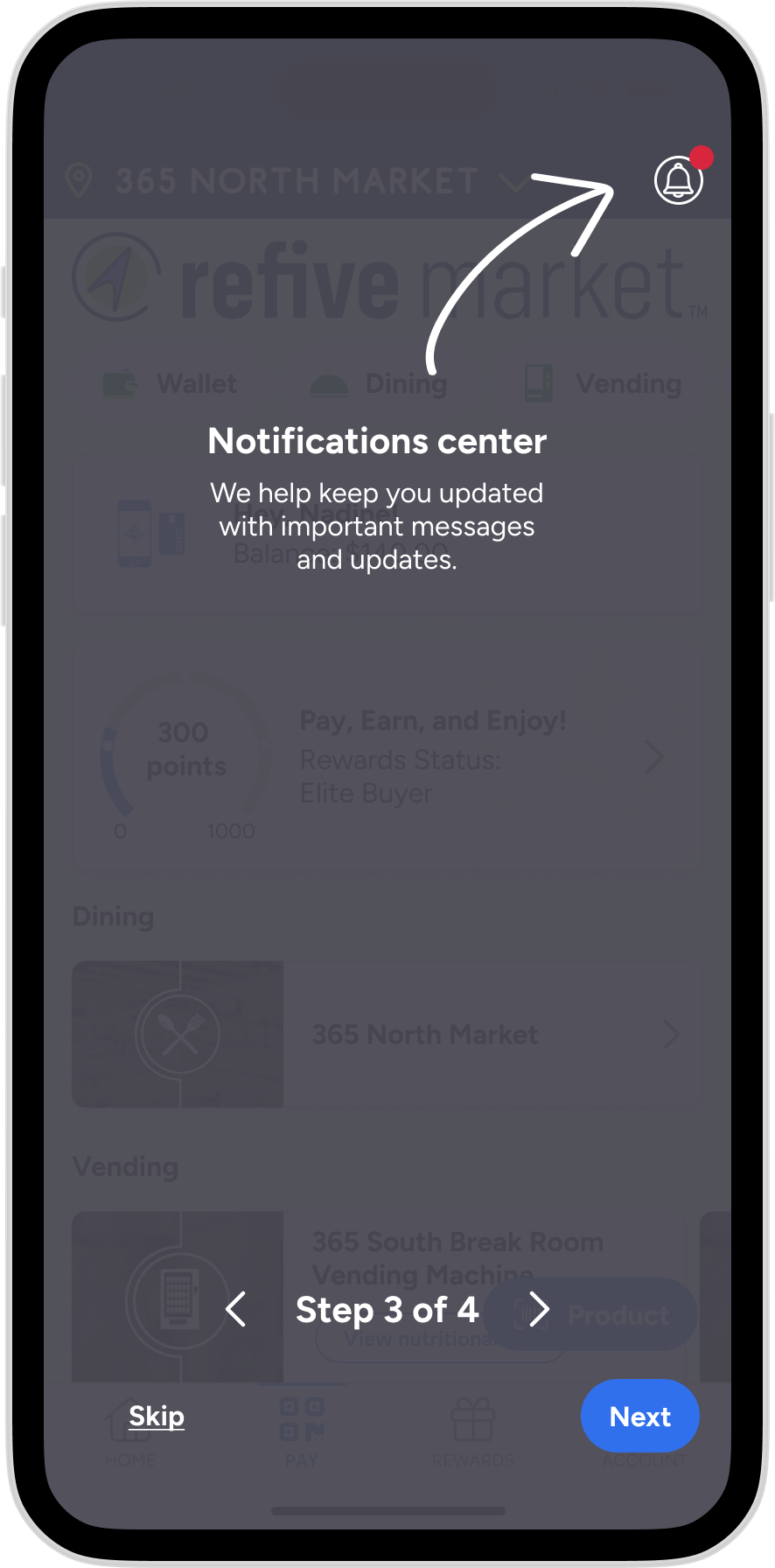Skip the onboarding tour

tap(157, 1416)
